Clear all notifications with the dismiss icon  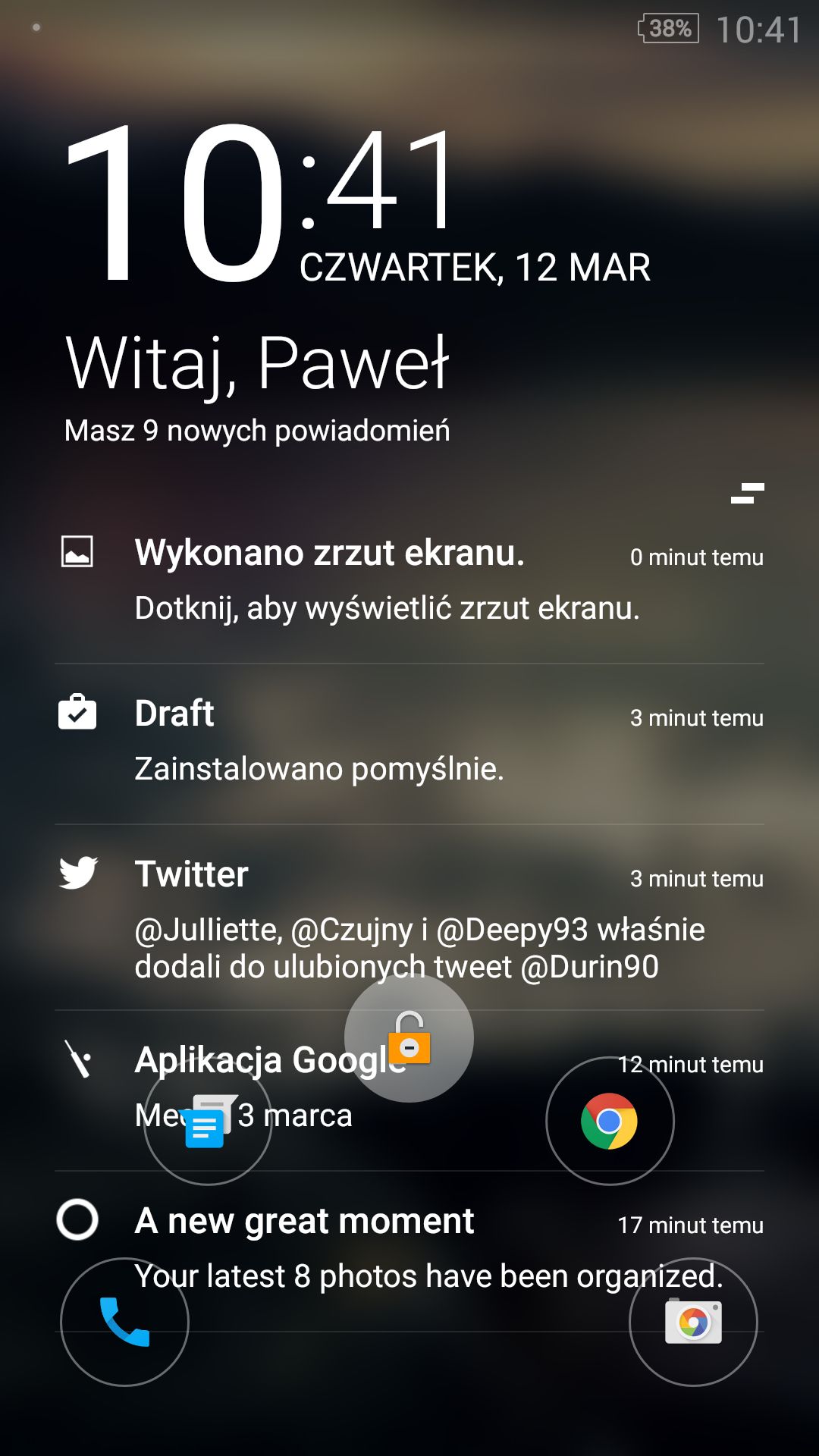[x=747, y=493]
